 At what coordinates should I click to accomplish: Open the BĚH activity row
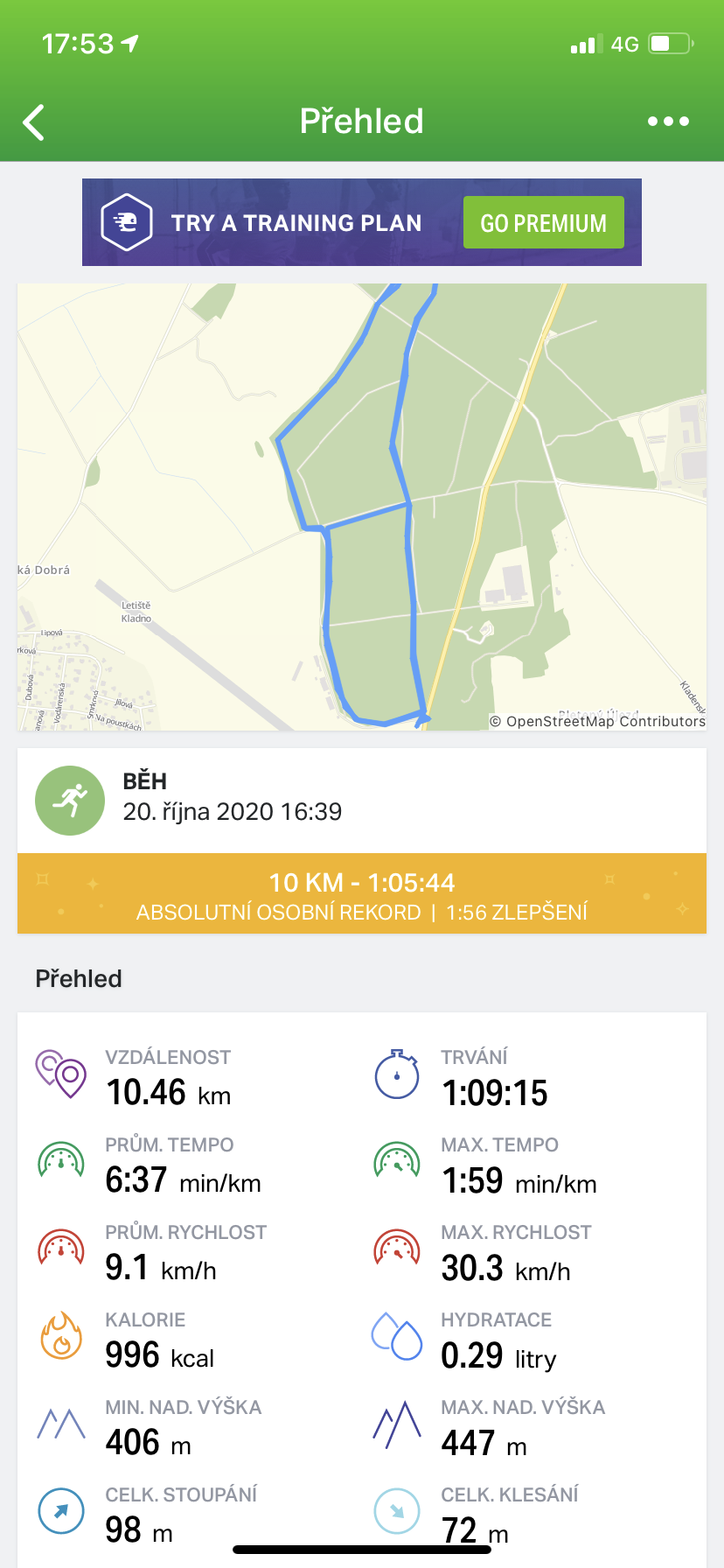coord(362,801)
